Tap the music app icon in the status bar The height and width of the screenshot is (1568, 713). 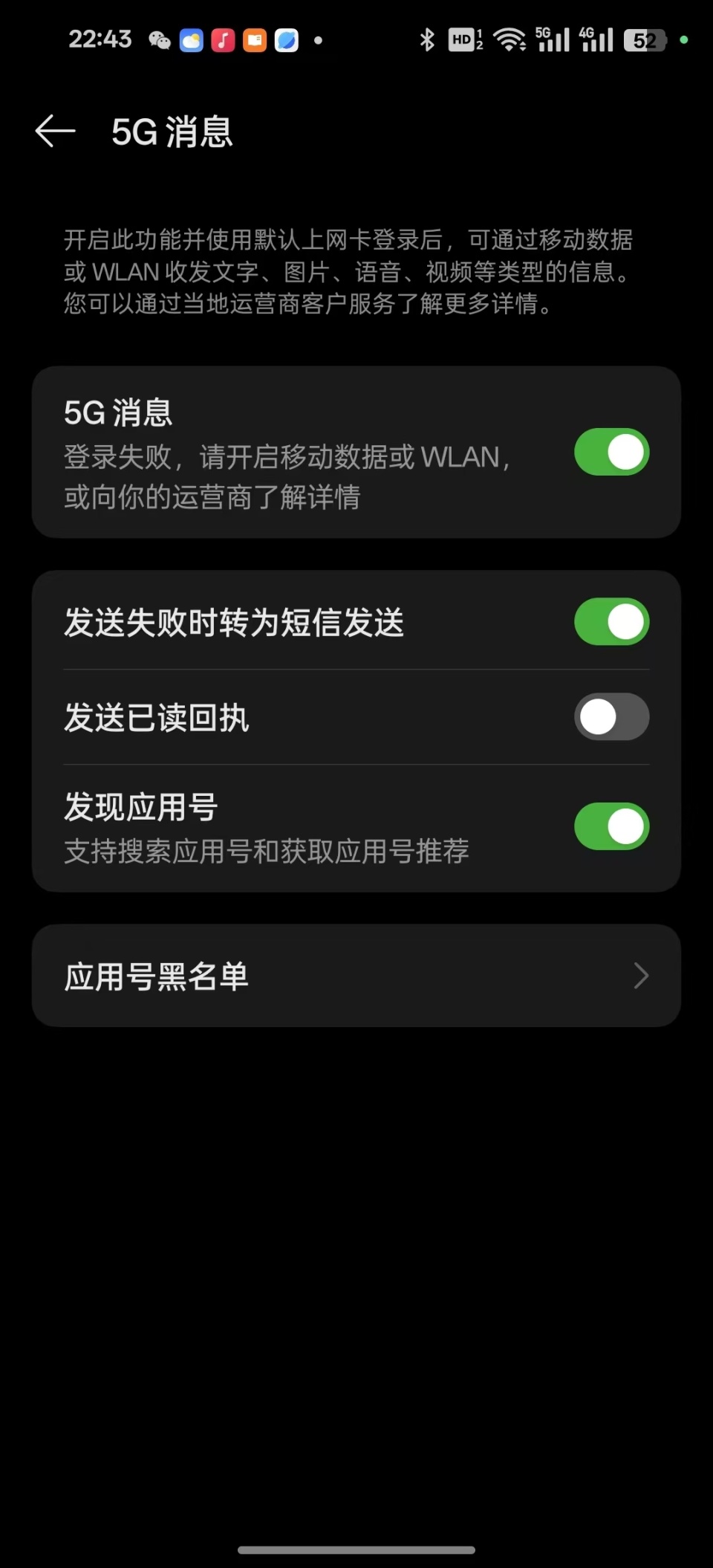pyautogui.click(x=223, y=39)
